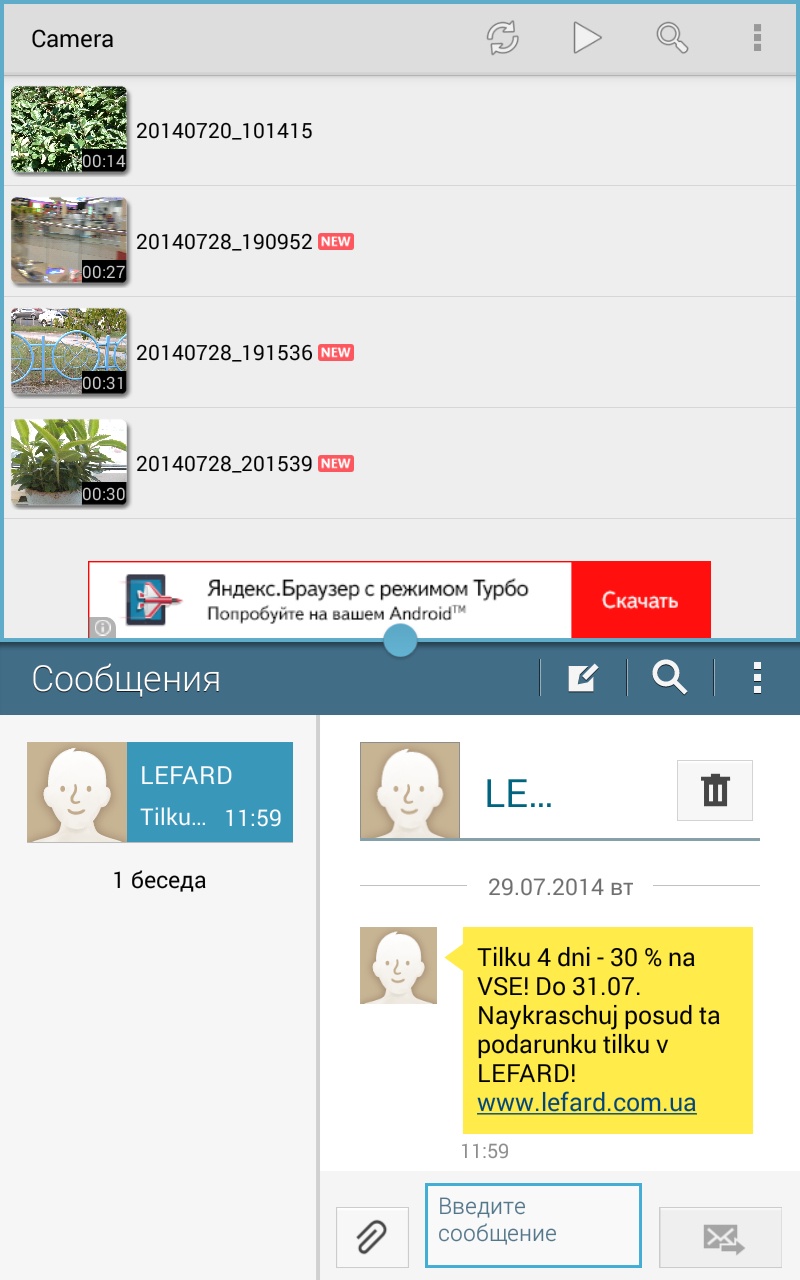Search in Сообщения

point(669,678)
